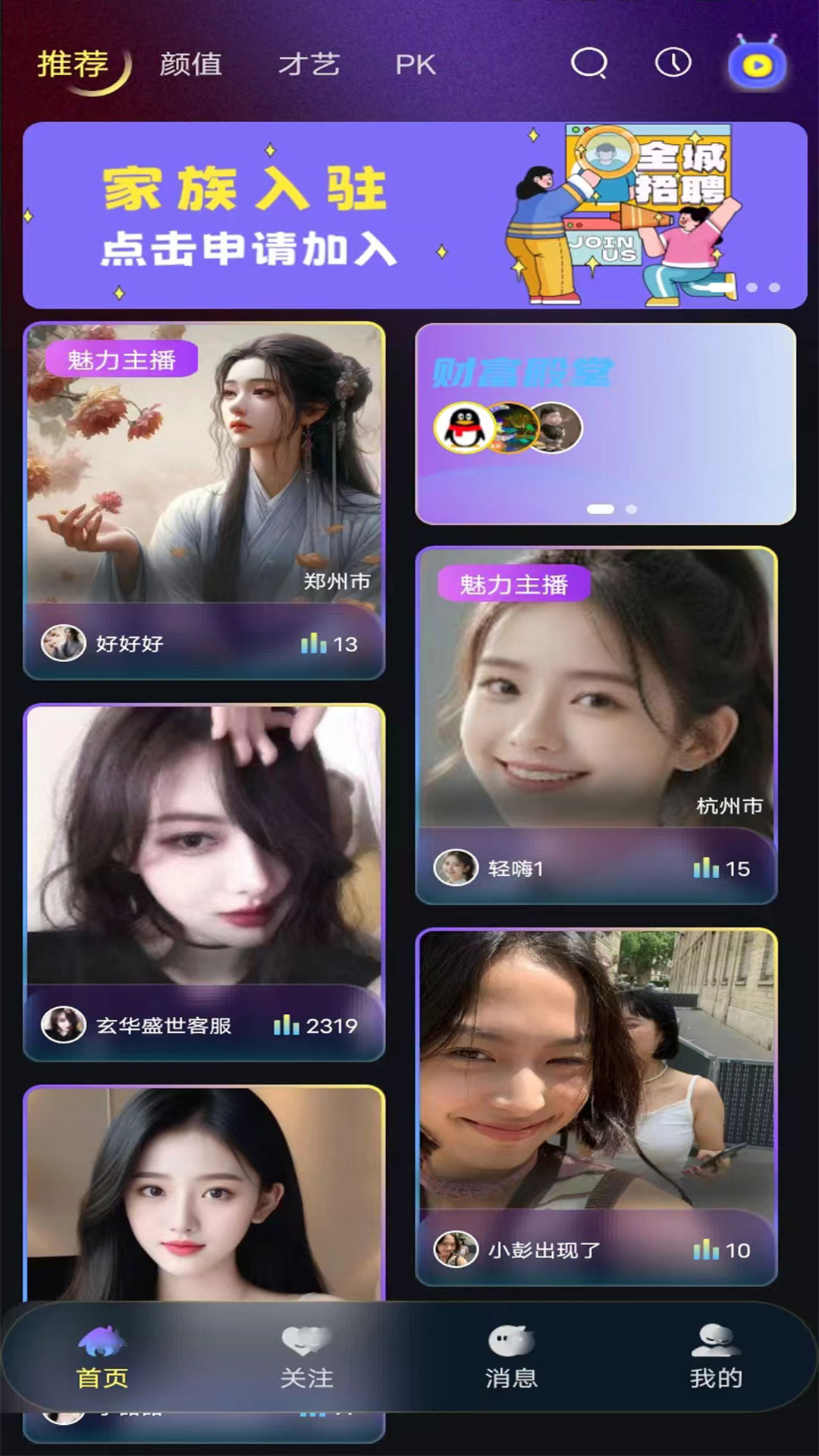819x1456 pixels.
Task: Open the history clock icon
Action: tap(673, 63)
